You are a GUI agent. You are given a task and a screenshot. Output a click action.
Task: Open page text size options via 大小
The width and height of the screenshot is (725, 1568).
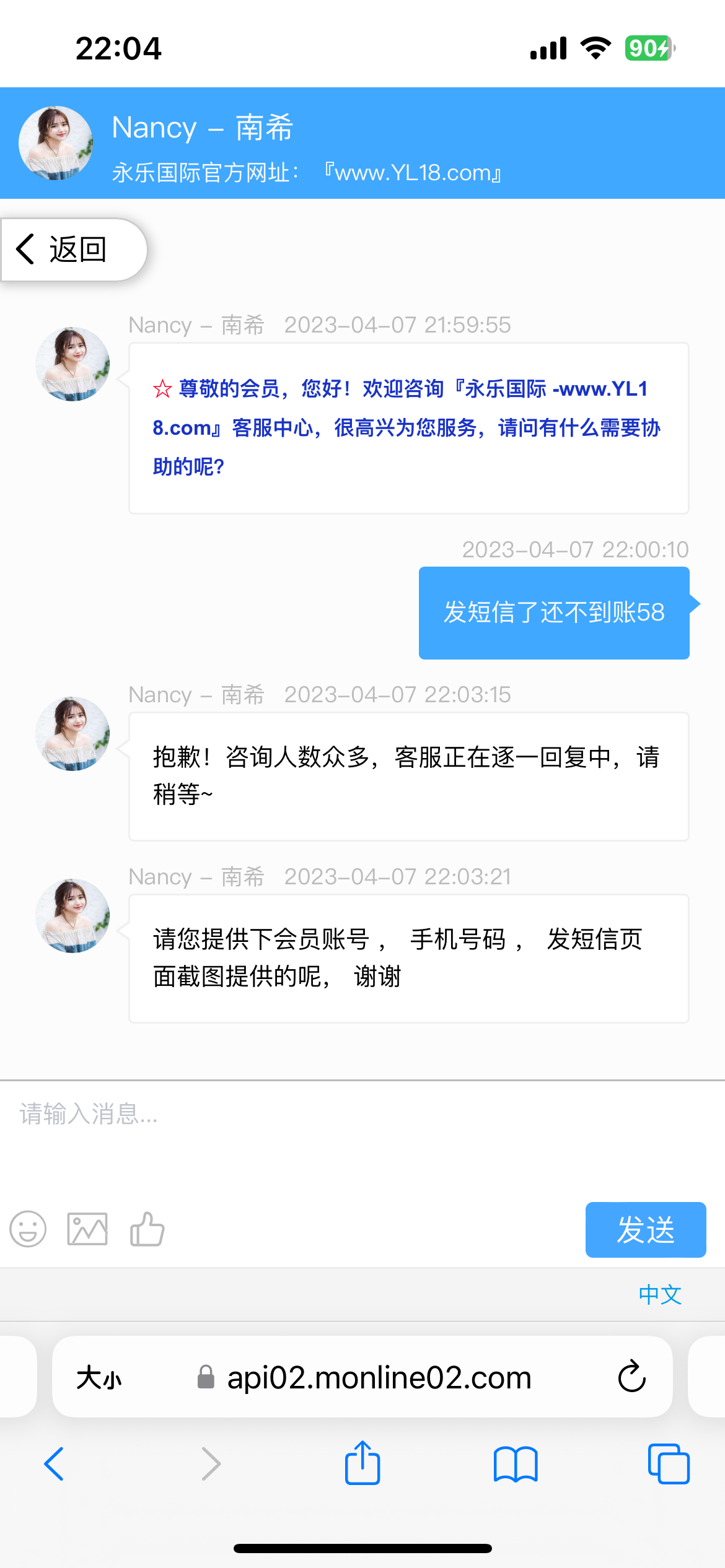pyautogui.click(x=101, y=1377)
